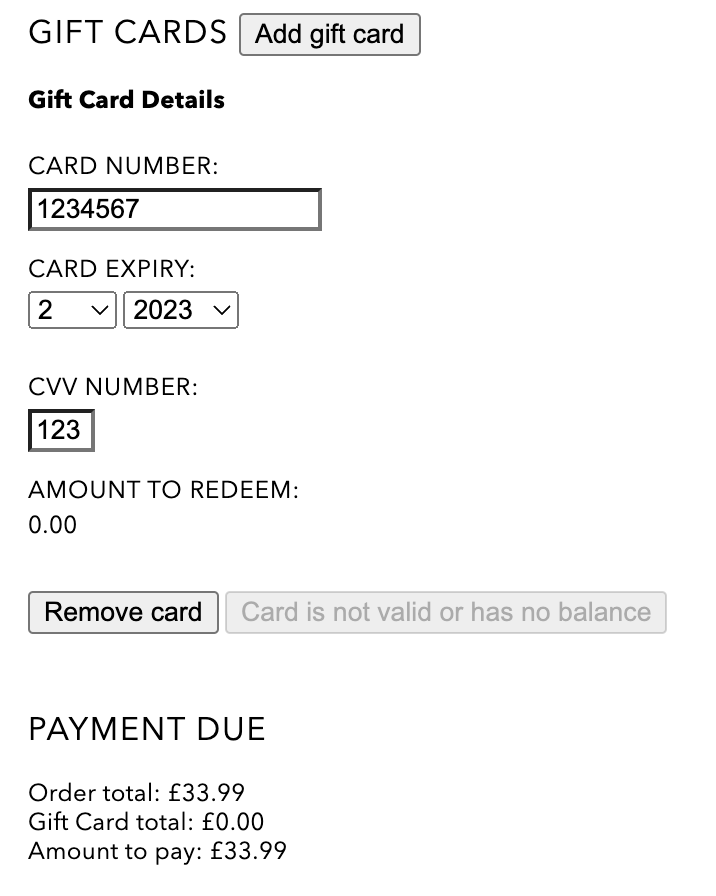
Task: Open the expiry month dropdown
Action: pyautogui.click(x=72, y=310)
